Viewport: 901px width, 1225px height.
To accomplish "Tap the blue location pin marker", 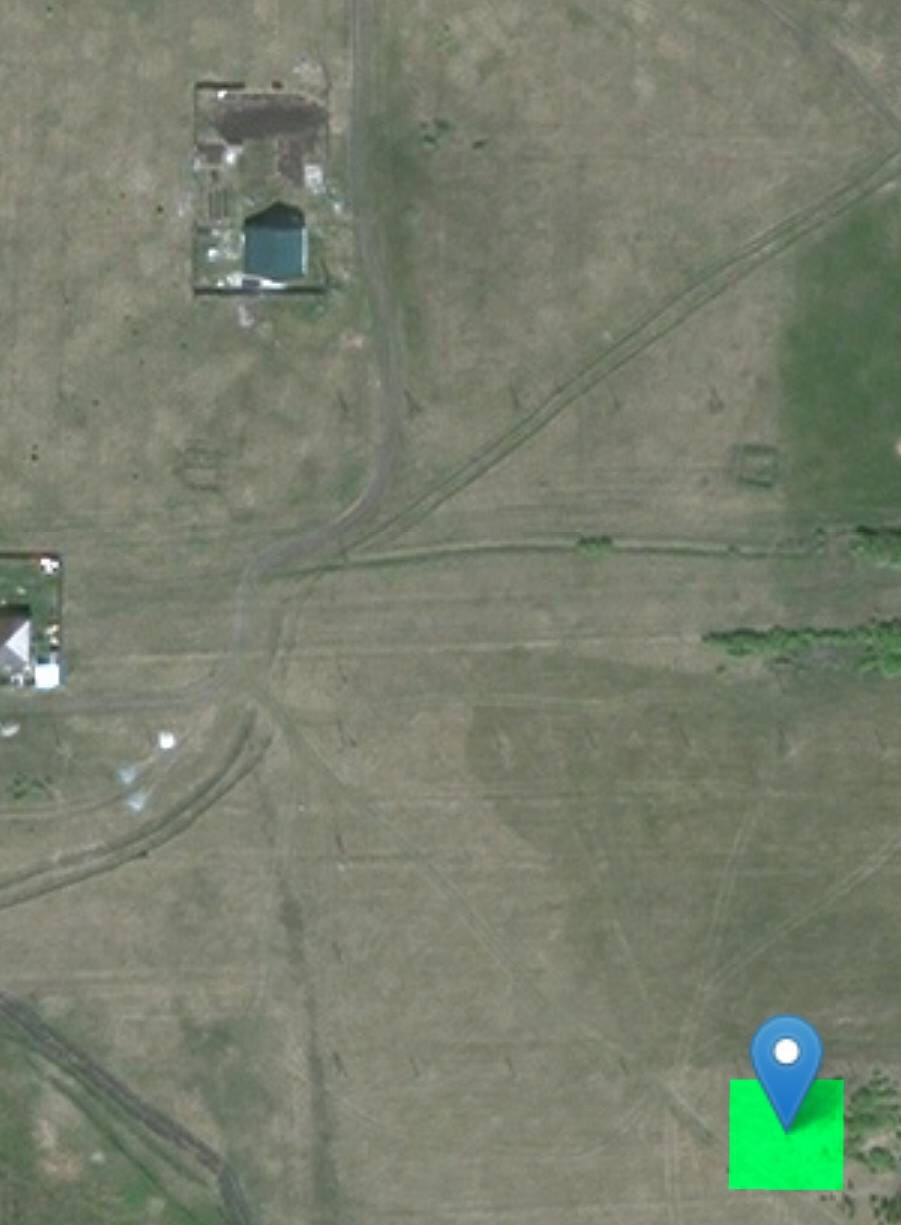I will tap(787, 1060).
